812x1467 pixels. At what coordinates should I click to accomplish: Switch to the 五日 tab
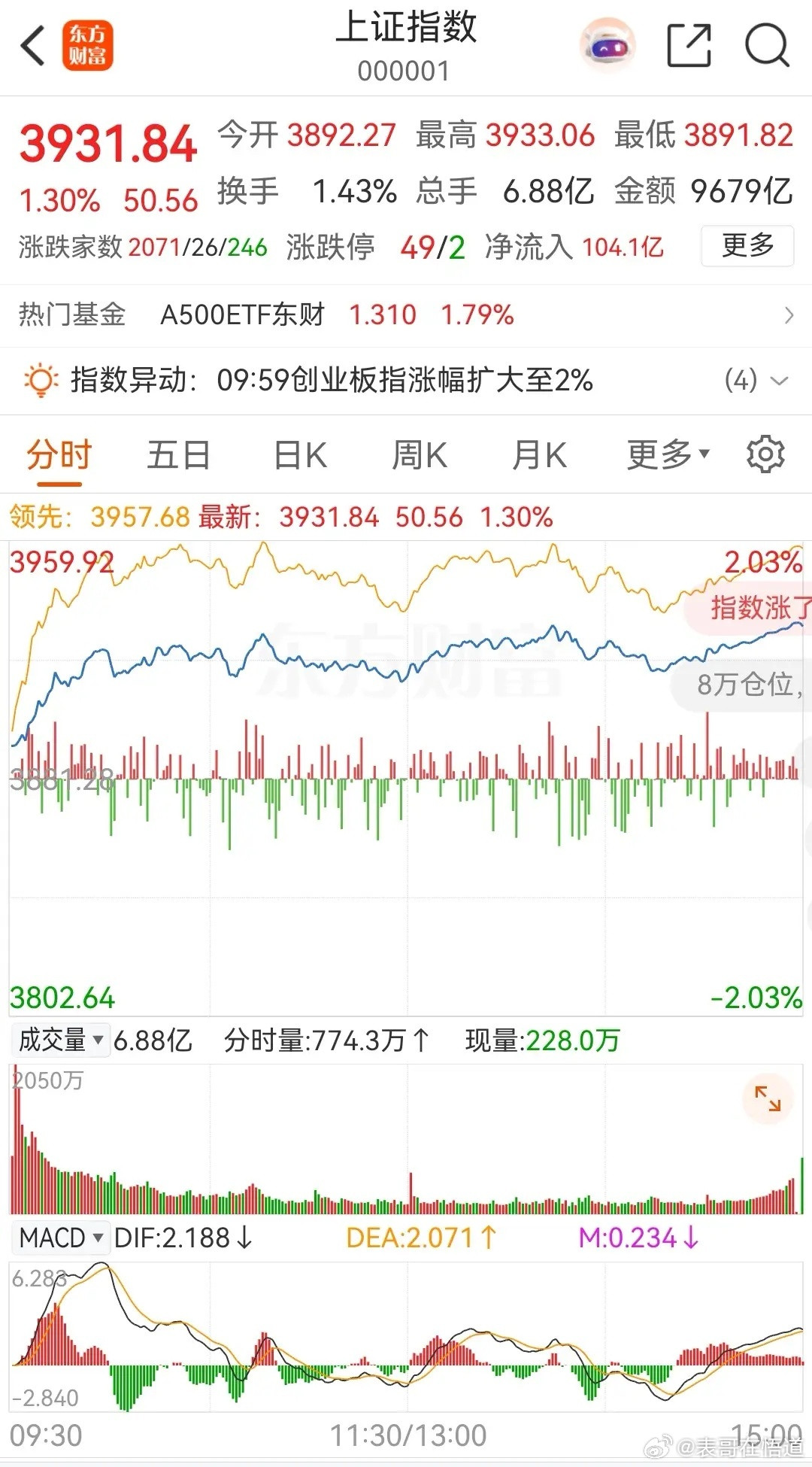tap(178, 454)
